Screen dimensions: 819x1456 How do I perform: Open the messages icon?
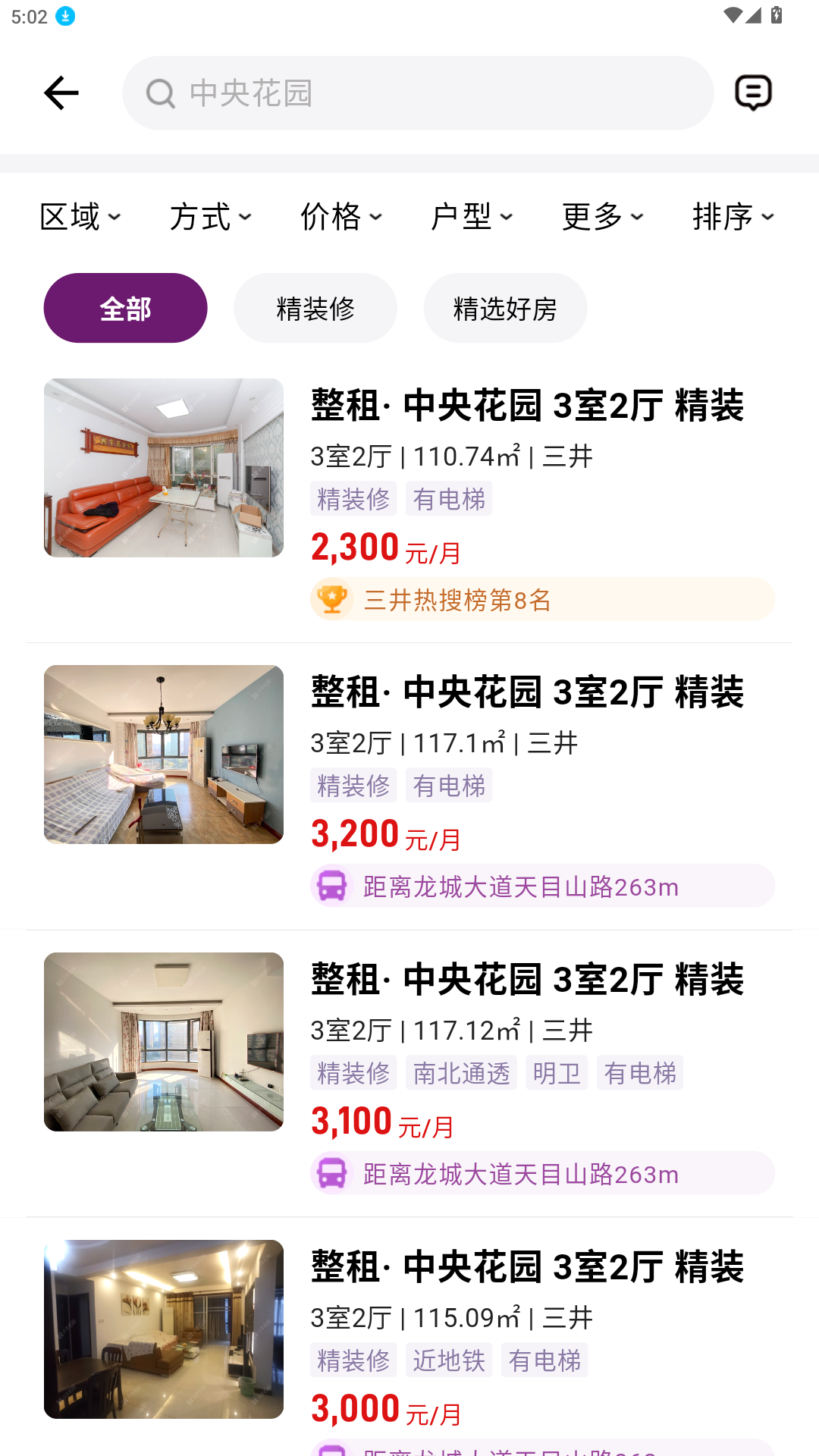click(753, 93)
